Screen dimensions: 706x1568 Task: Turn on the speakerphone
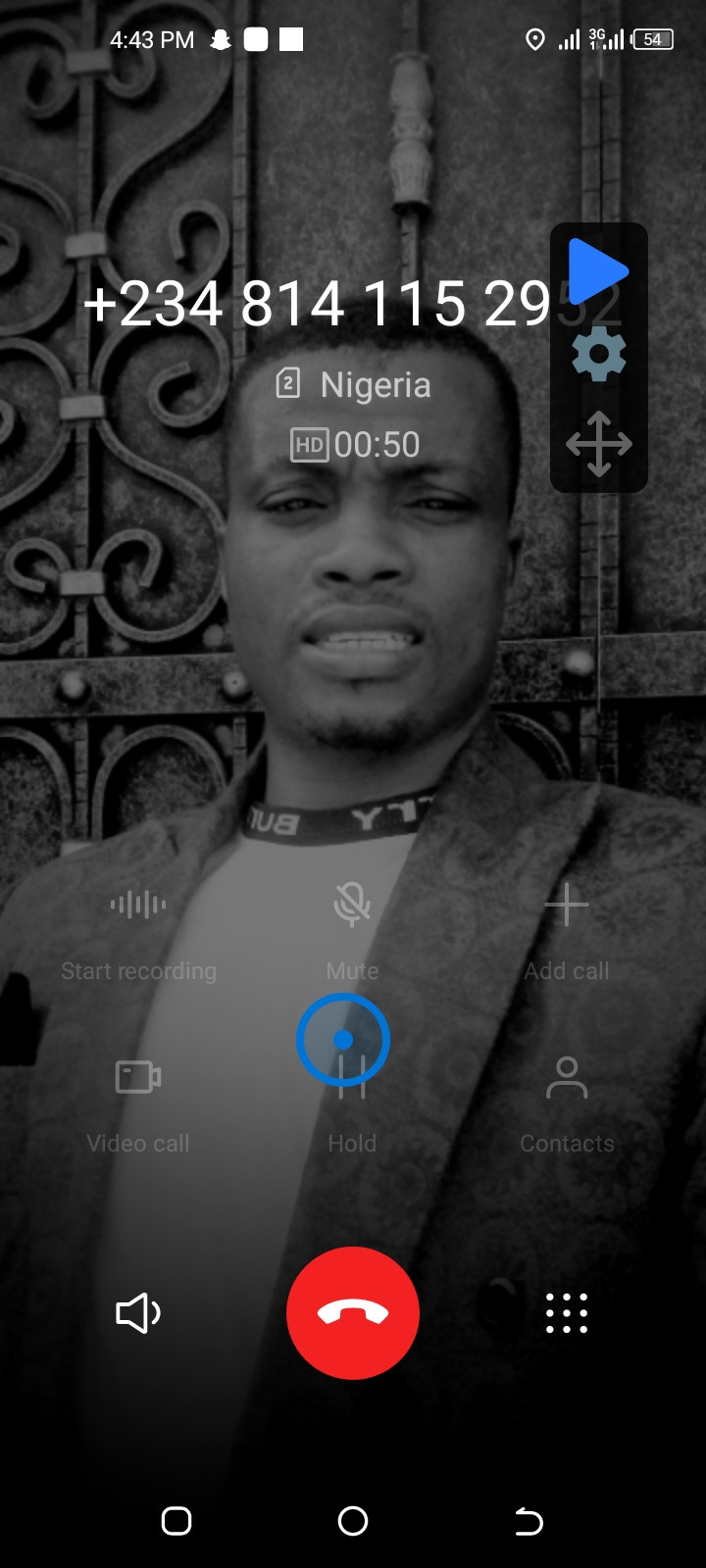coord(138,1313)
